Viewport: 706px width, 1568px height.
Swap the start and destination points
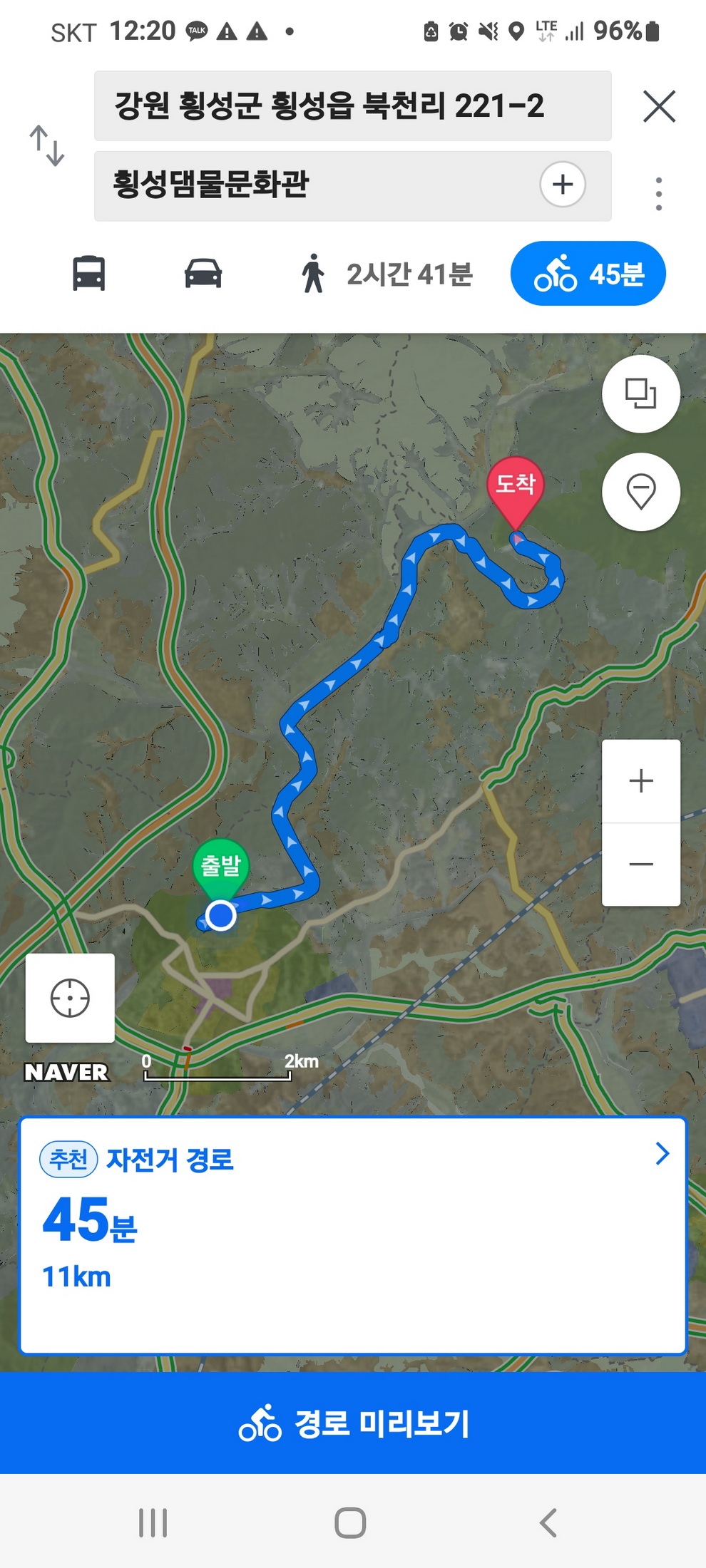click(x=47, y=145)
